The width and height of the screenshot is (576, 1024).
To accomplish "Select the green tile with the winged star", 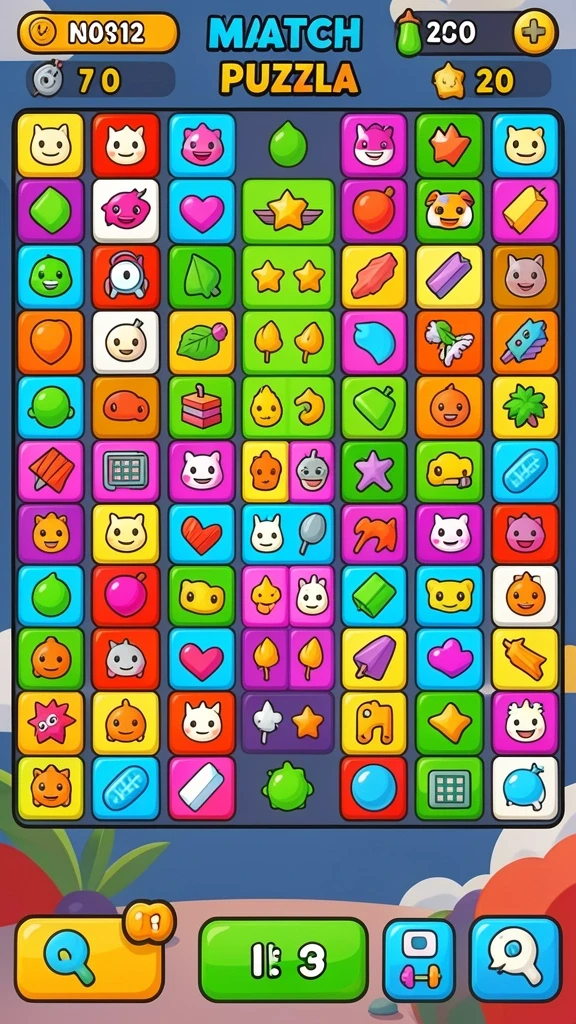I will tap(288, 211).
